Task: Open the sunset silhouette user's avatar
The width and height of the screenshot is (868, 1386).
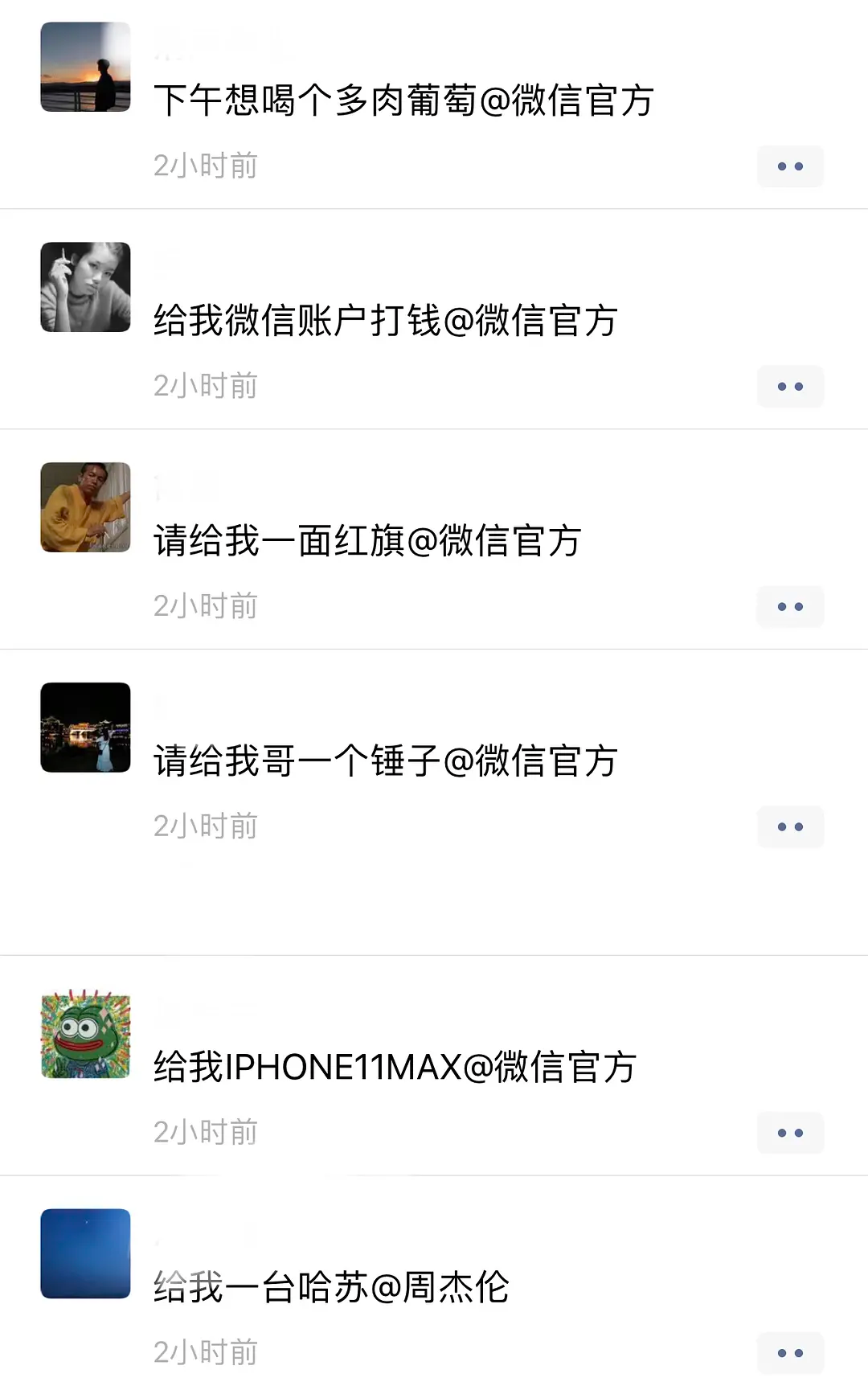Action: click(85, 68)
